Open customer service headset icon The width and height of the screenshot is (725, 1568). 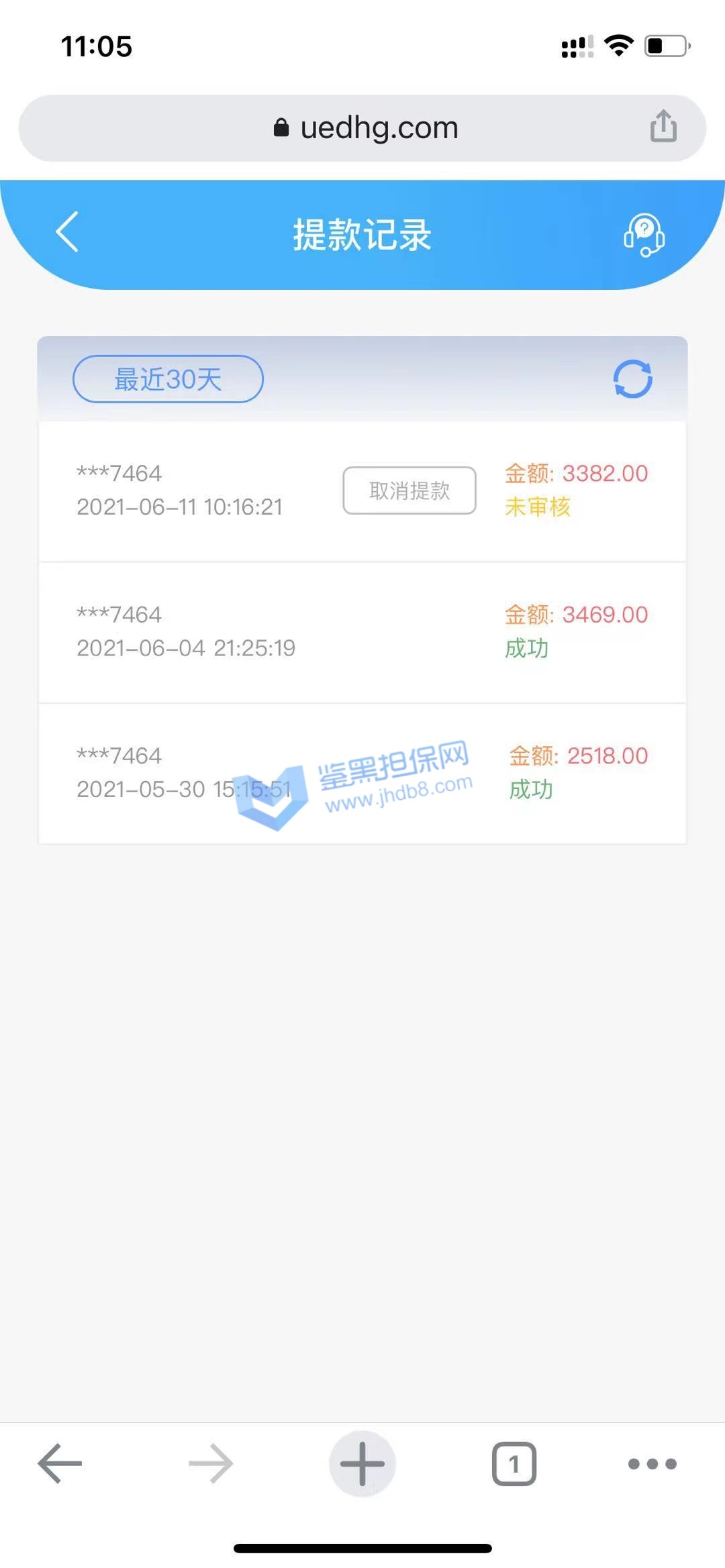pos(644,235)
